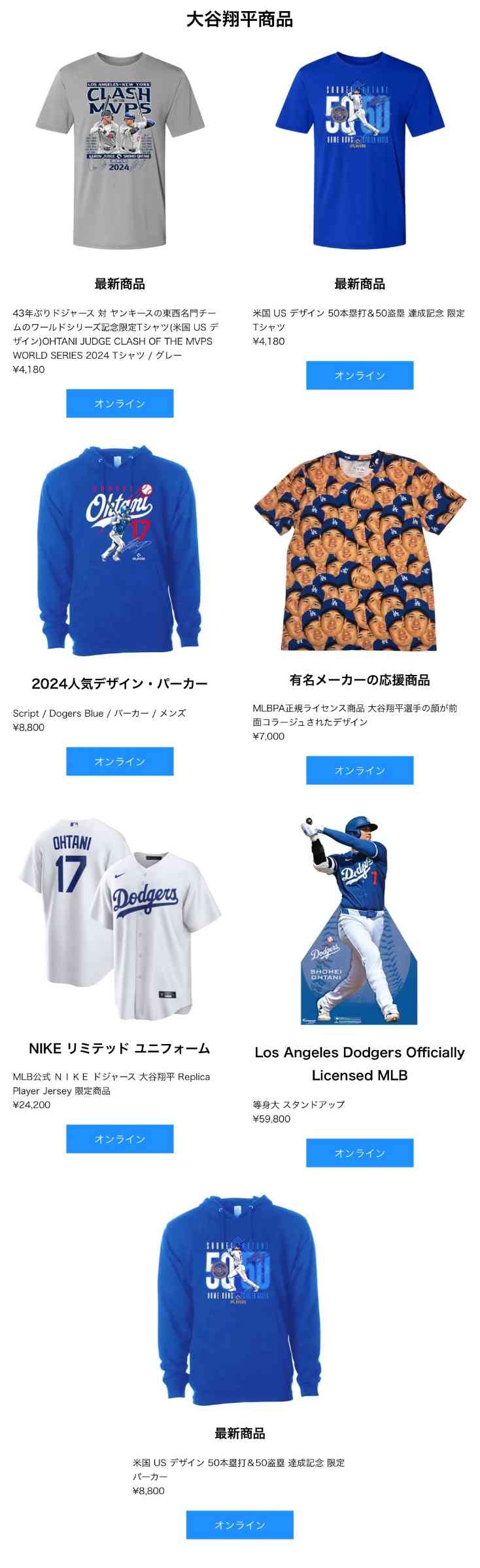The width and height of the screenshot is (480, 1568).
Task: View the face collage T-shirt image
Action: (360, 550)
